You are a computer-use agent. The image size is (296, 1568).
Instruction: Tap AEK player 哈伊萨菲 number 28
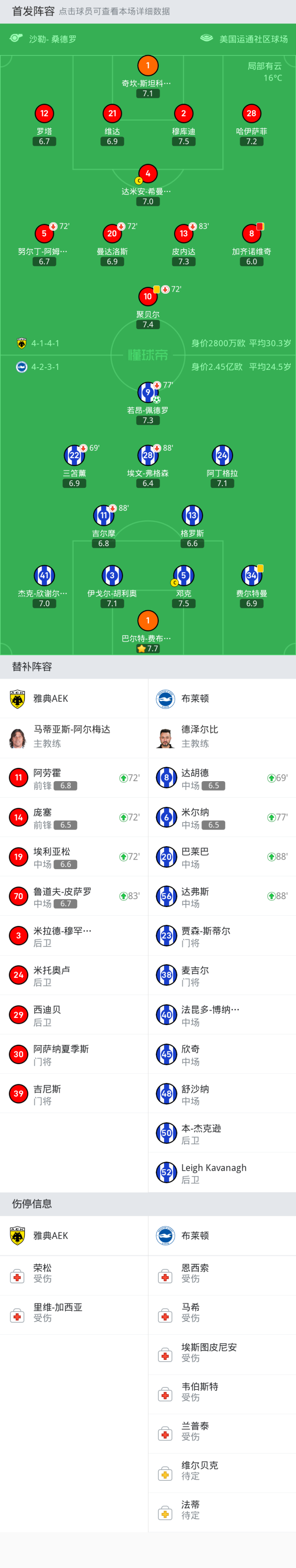click(x=251, y=114)
